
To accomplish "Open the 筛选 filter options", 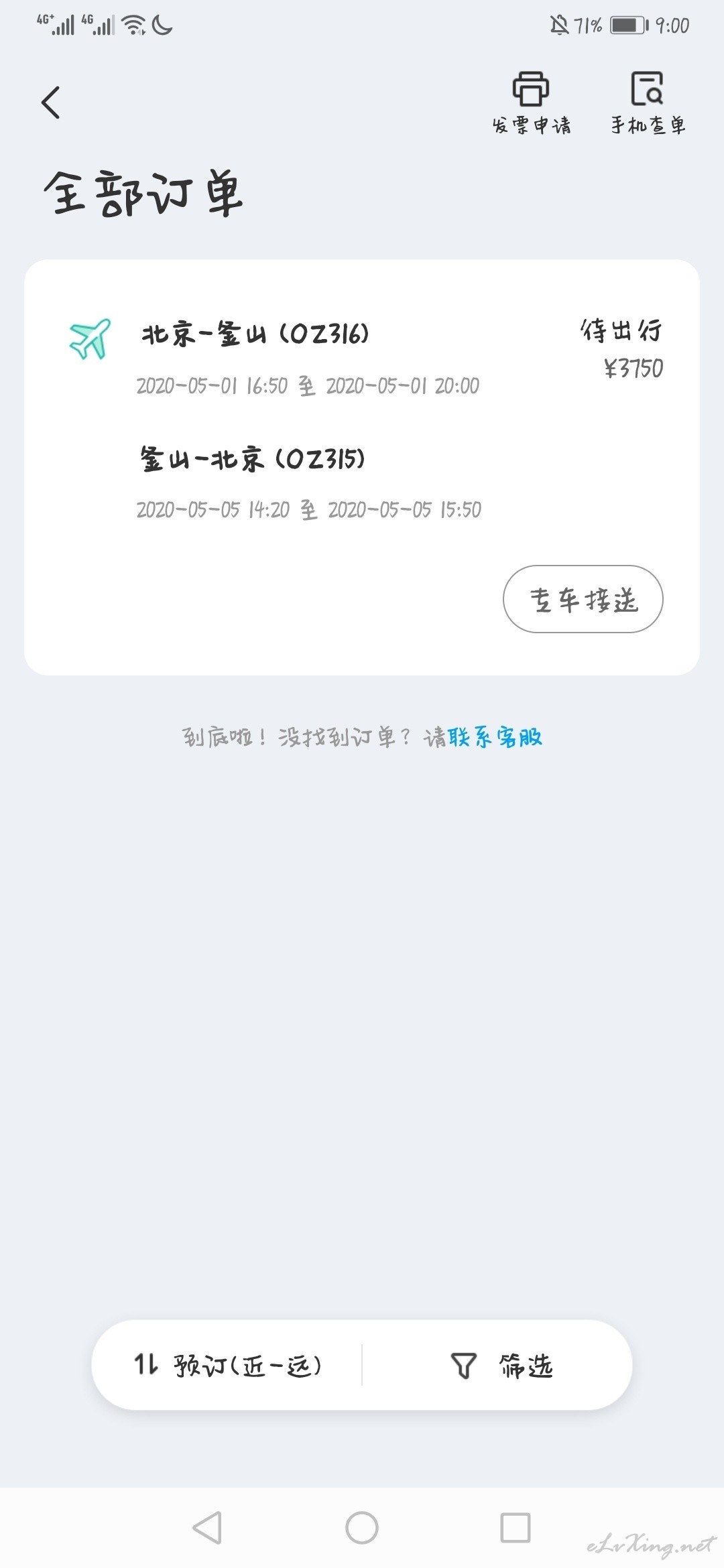I will (x=501, y=1365).
